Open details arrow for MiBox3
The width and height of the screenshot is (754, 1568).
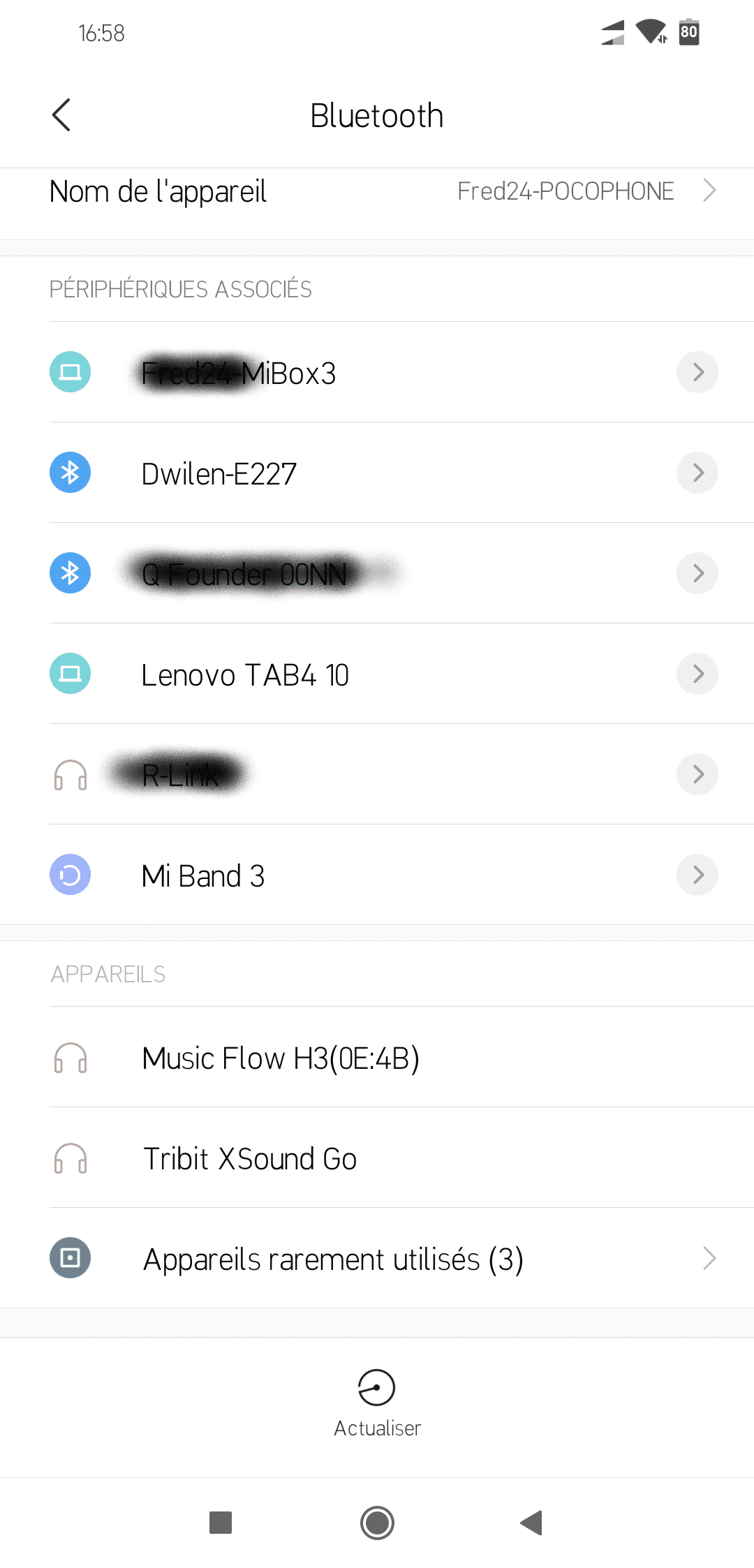697,372
